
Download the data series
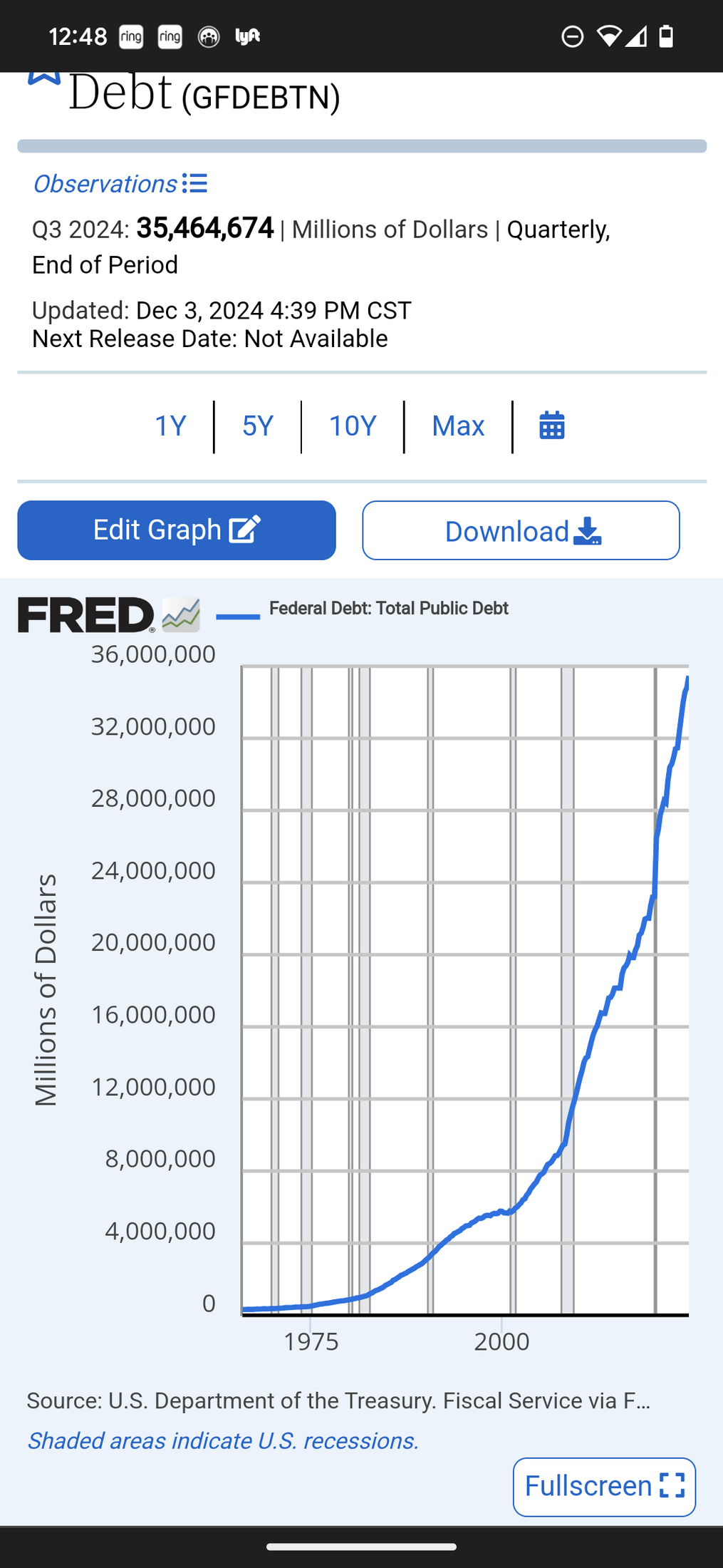point(521,531)
